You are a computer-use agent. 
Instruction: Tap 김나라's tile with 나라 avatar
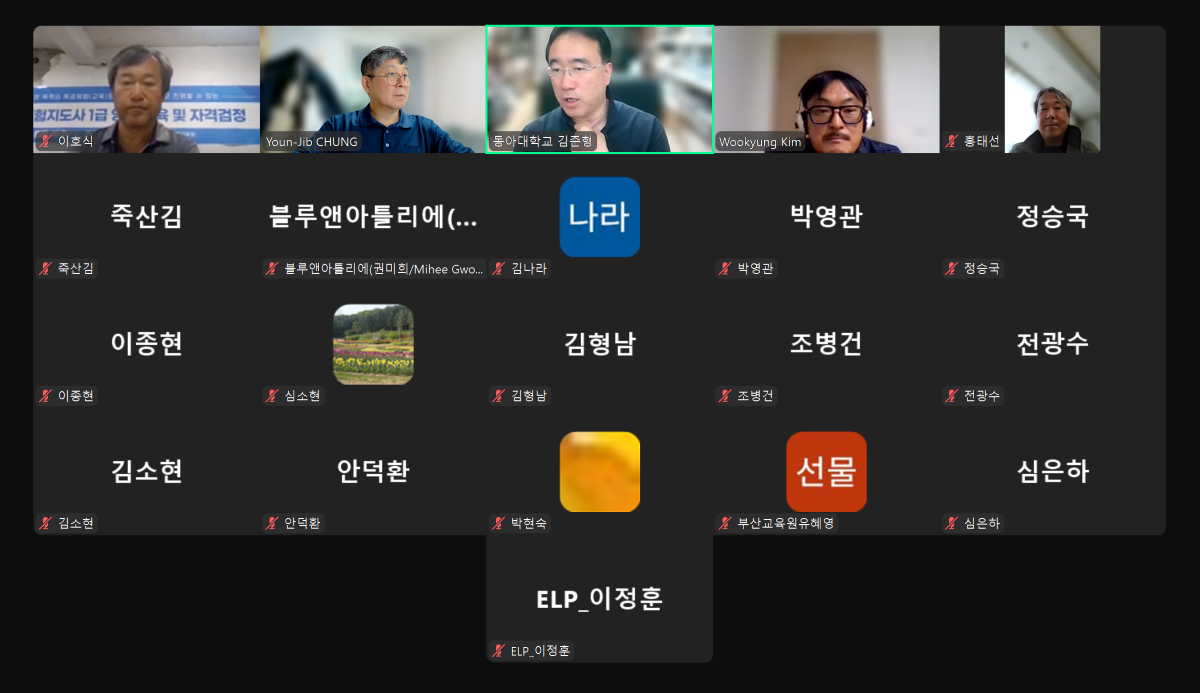[599, 217]
